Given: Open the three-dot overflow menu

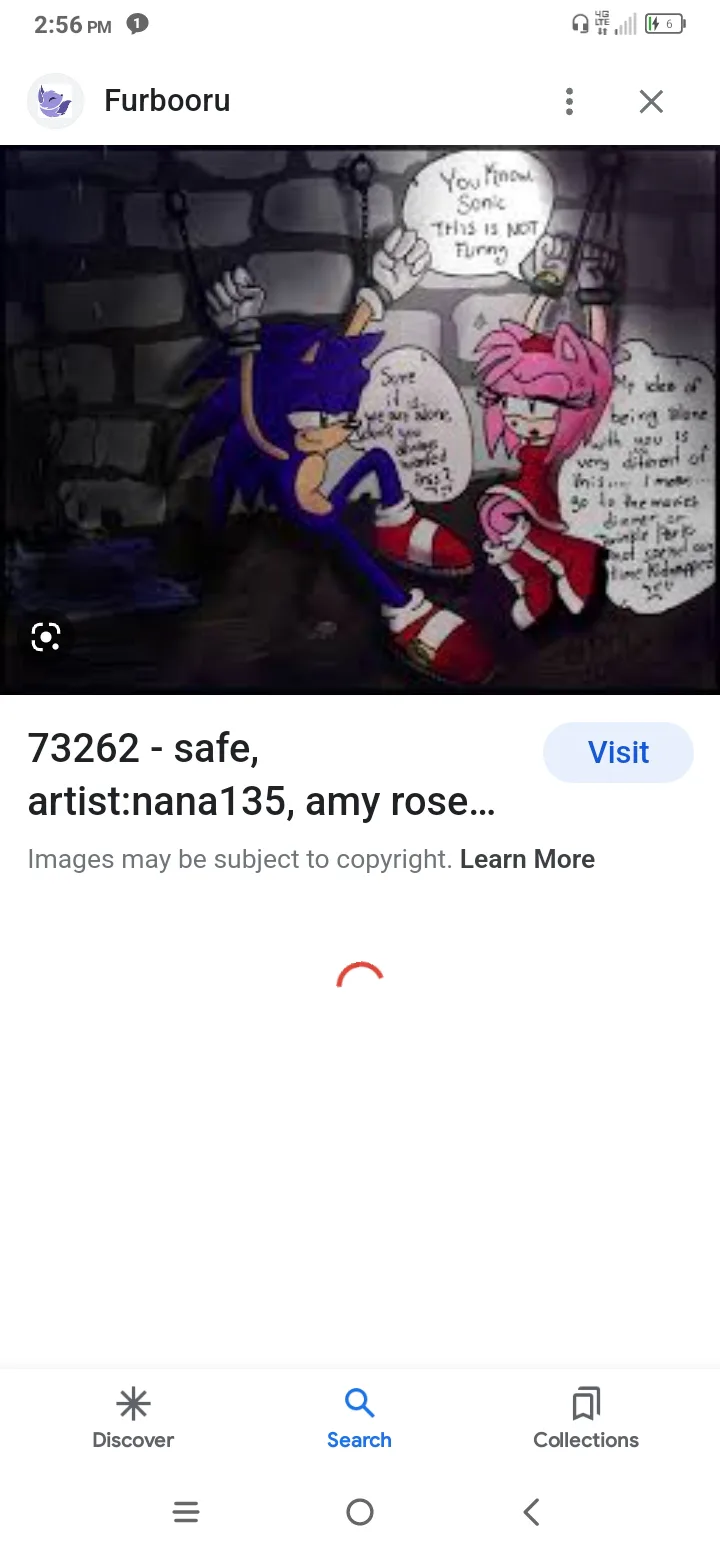Looking at the screenshot, I should [569, 101].
